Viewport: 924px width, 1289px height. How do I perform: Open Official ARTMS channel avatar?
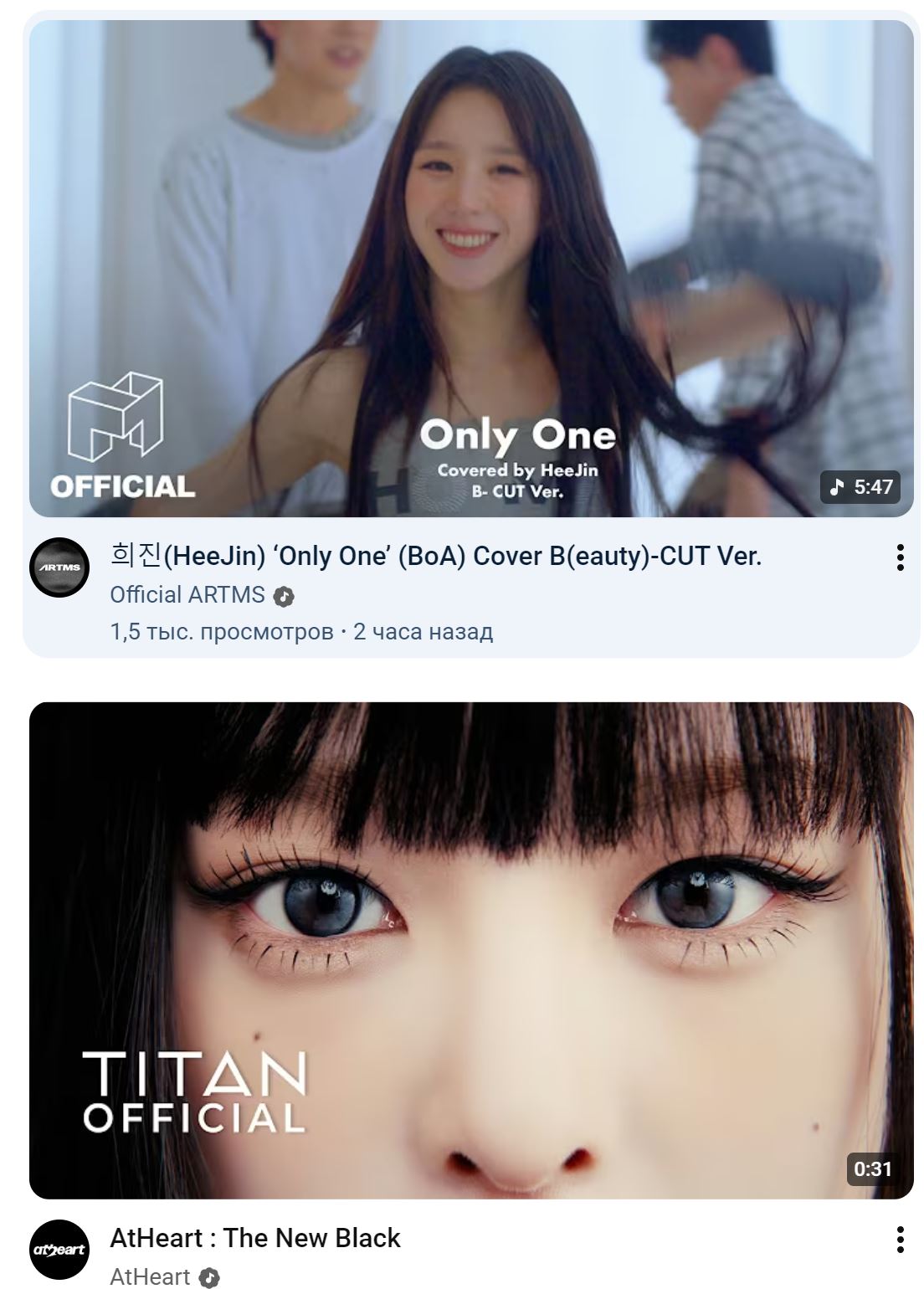tap(59, 567)
